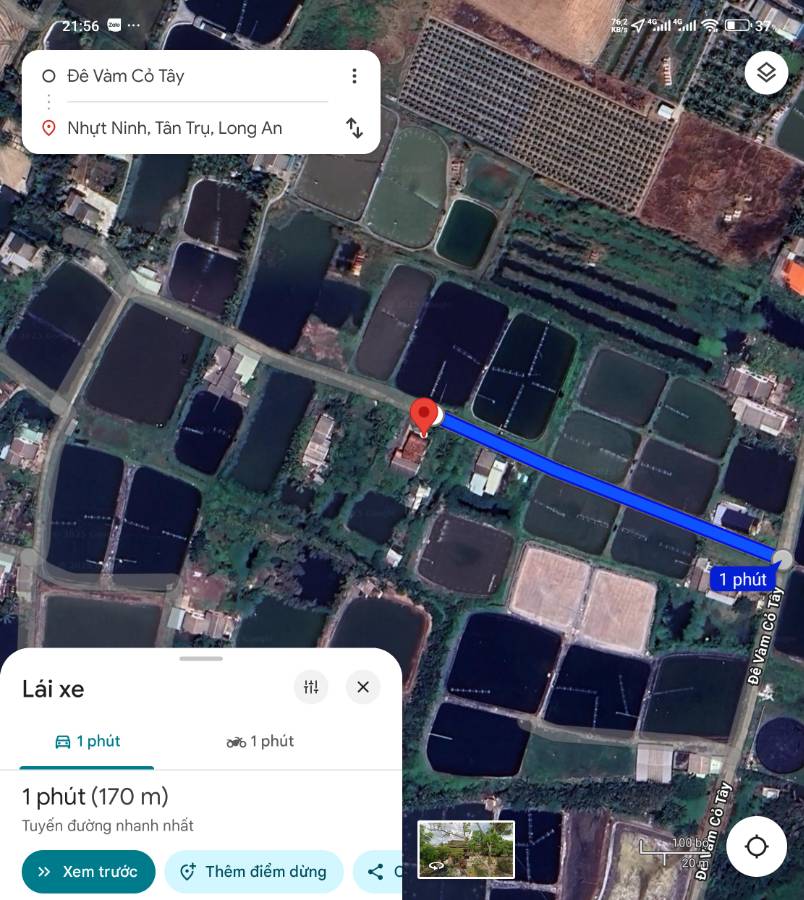Open the route overflow menu
The width and height of the screenshot is (804, 900).
point(354,76)
